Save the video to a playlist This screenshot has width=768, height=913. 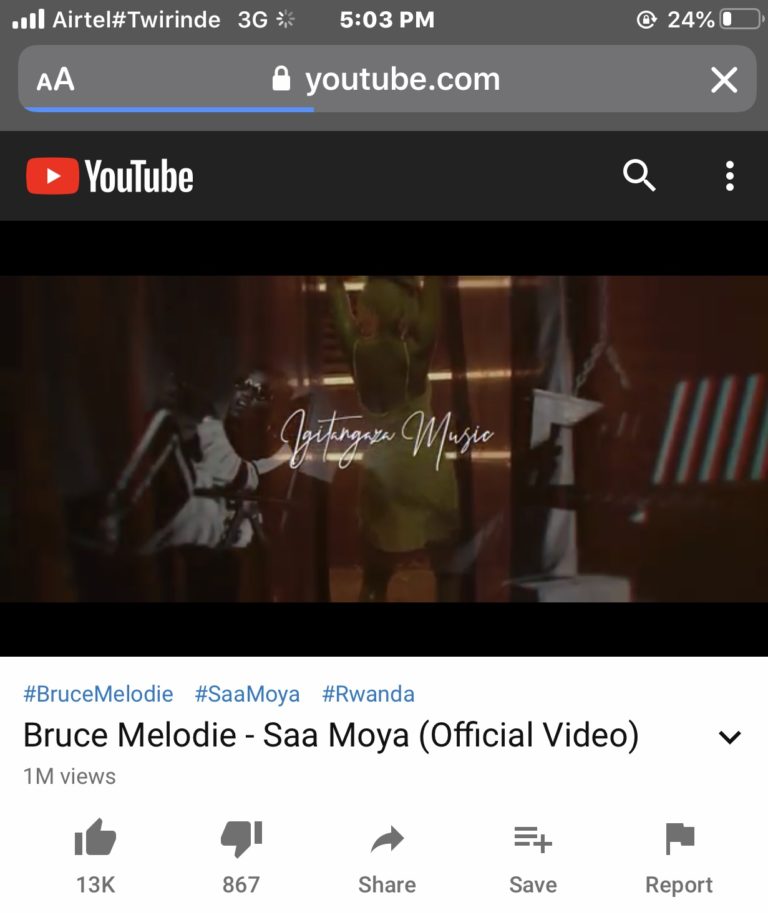tap(533, 855)
